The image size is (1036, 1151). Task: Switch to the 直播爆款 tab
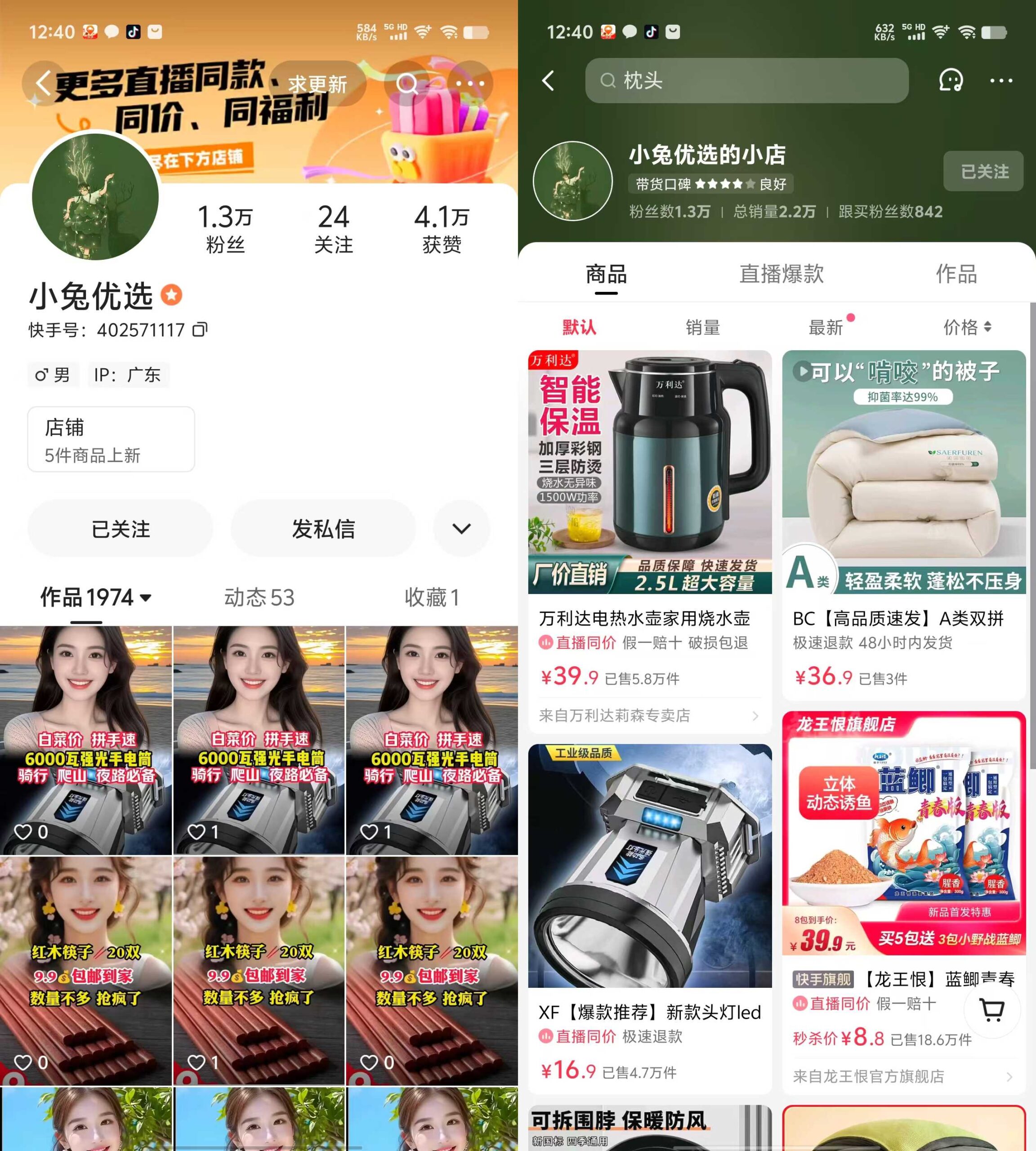coord(781,274)
